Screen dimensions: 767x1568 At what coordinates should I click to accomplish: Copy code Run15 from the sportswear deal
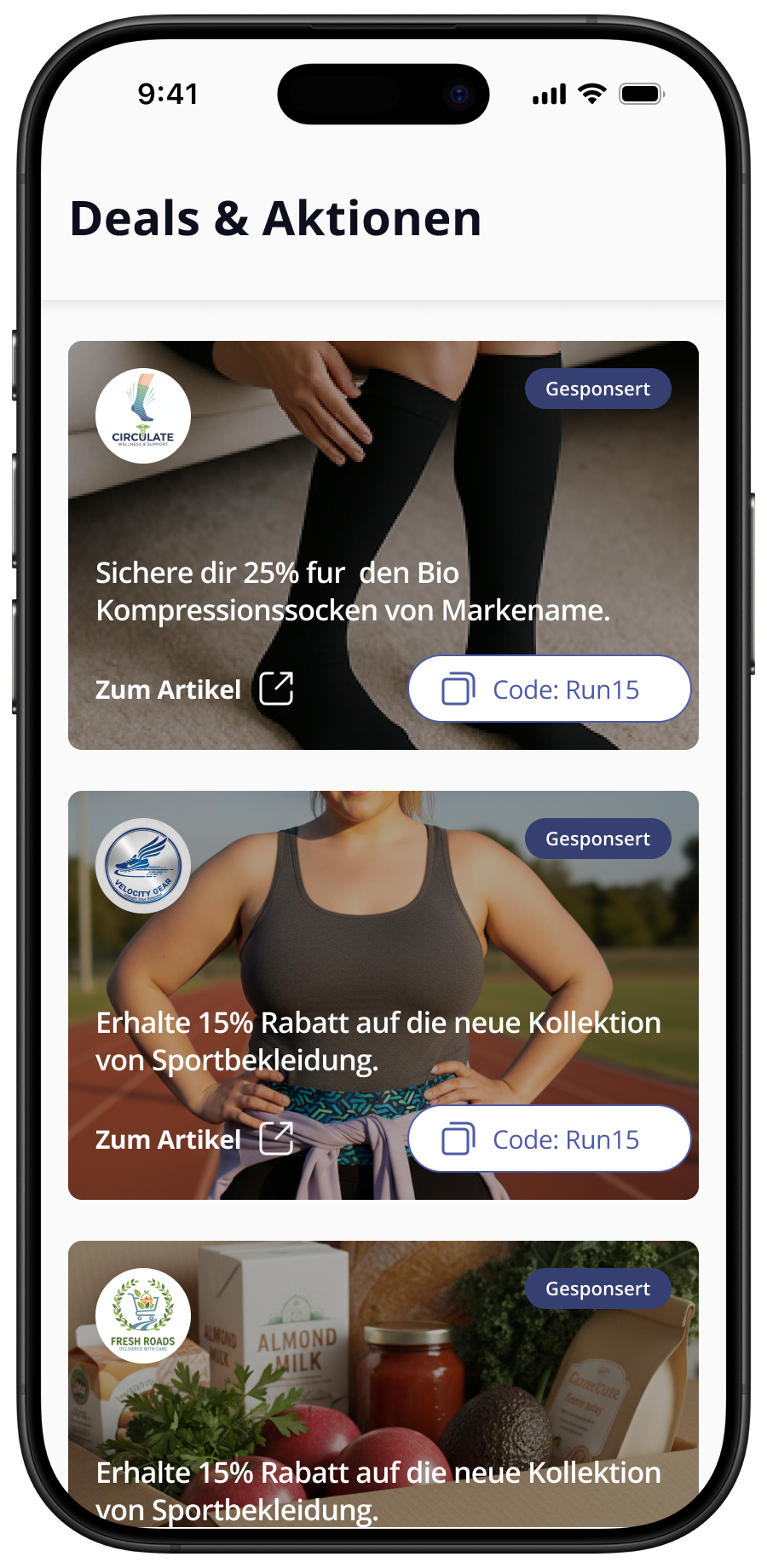pyautogui.click(x=549, y=1139)
